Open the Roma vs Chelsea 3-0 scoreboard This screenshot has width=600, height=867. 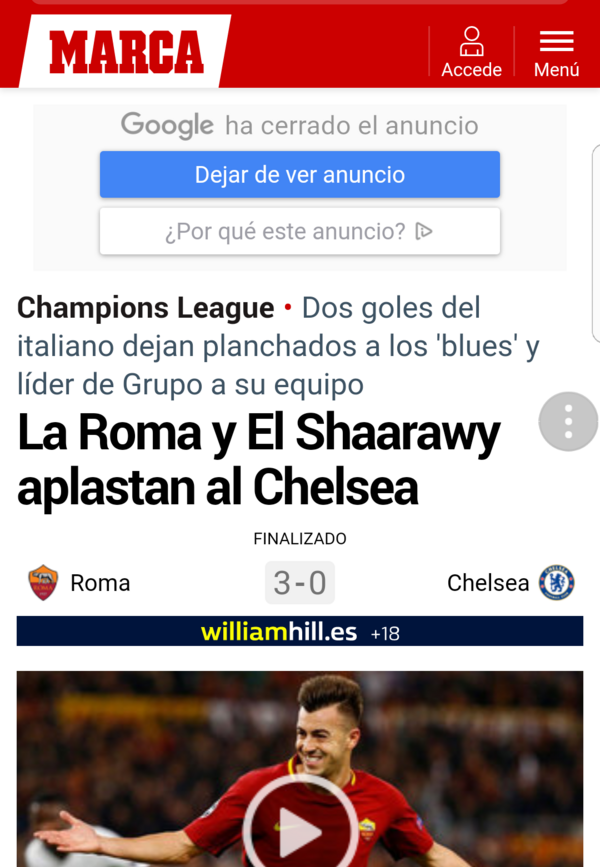(x=300, y=583)
